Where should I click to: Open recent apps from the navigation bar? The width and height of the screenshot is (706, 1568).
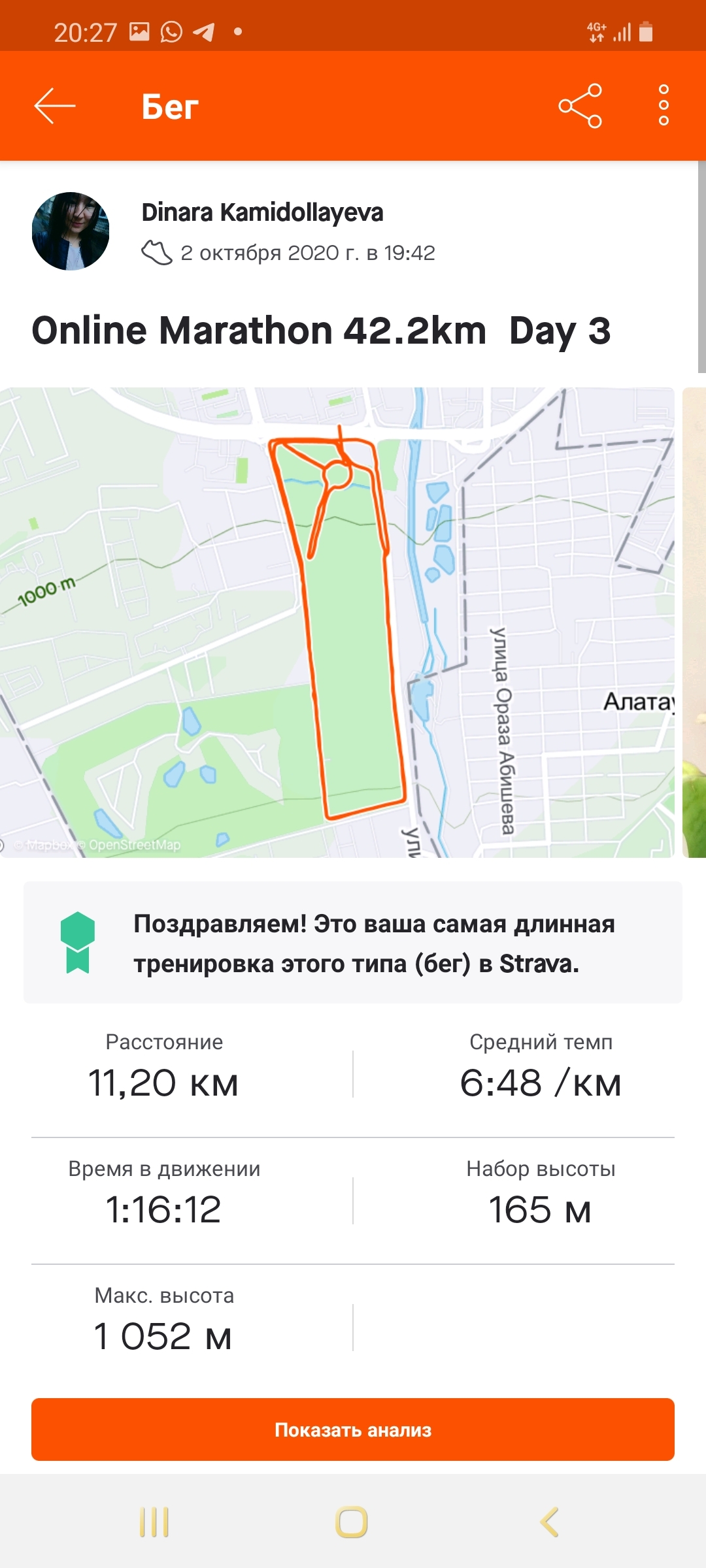(154, 1522)
